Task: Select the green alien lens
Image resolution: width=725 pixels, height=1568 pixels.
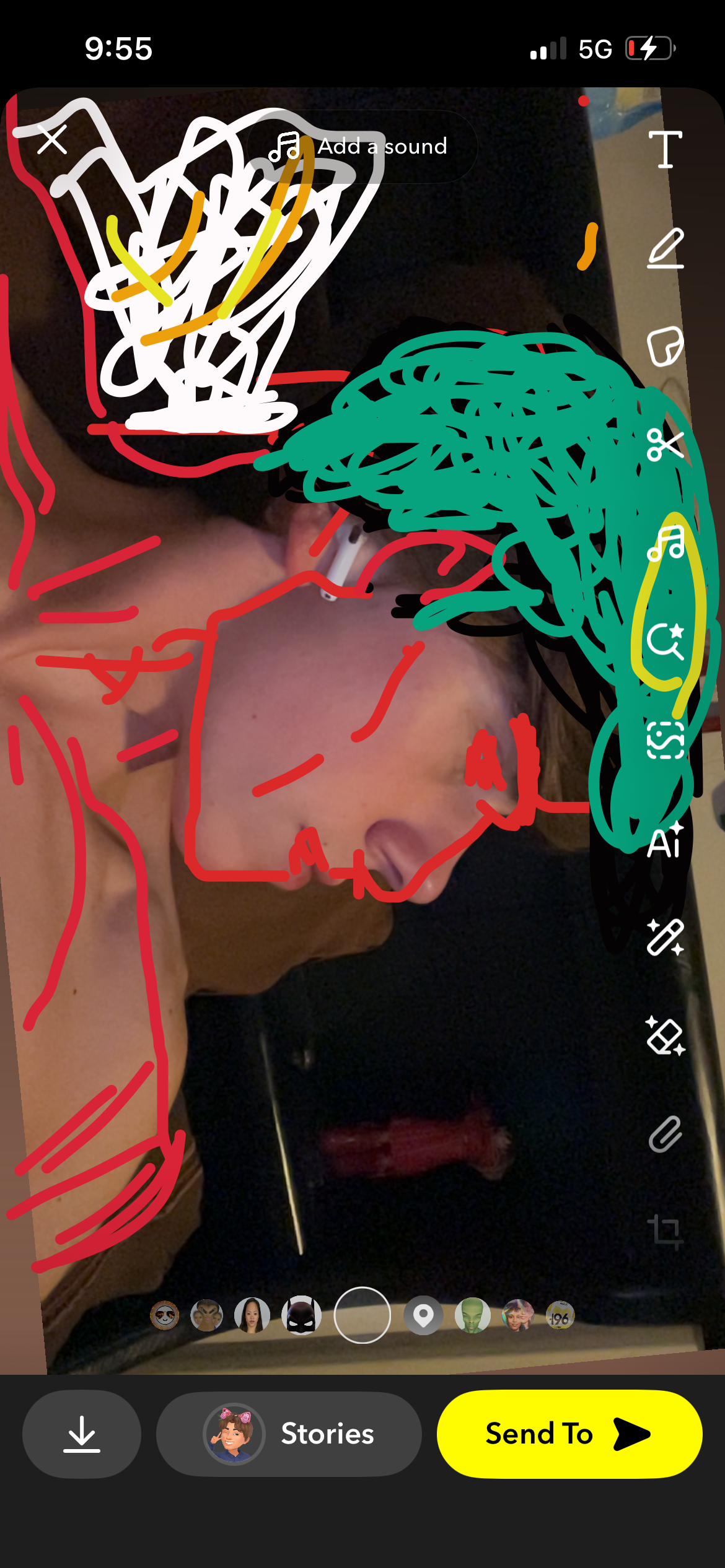Action: coord(473,1315)
